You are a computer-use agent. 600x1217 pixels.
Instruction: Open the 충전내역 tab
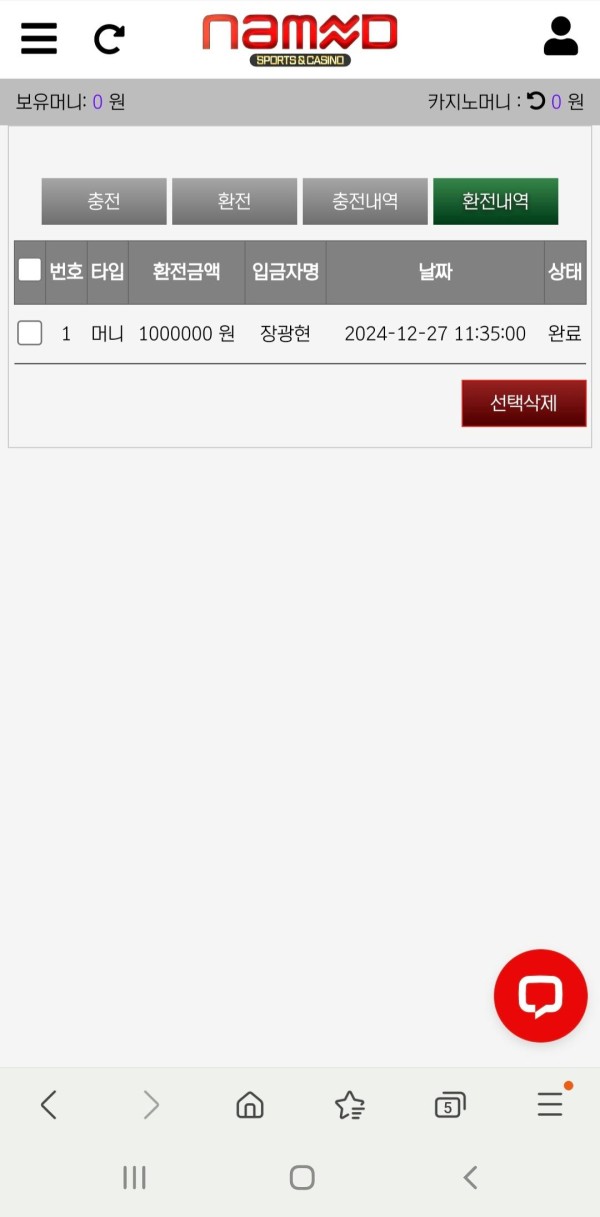[x=365, y=201]
